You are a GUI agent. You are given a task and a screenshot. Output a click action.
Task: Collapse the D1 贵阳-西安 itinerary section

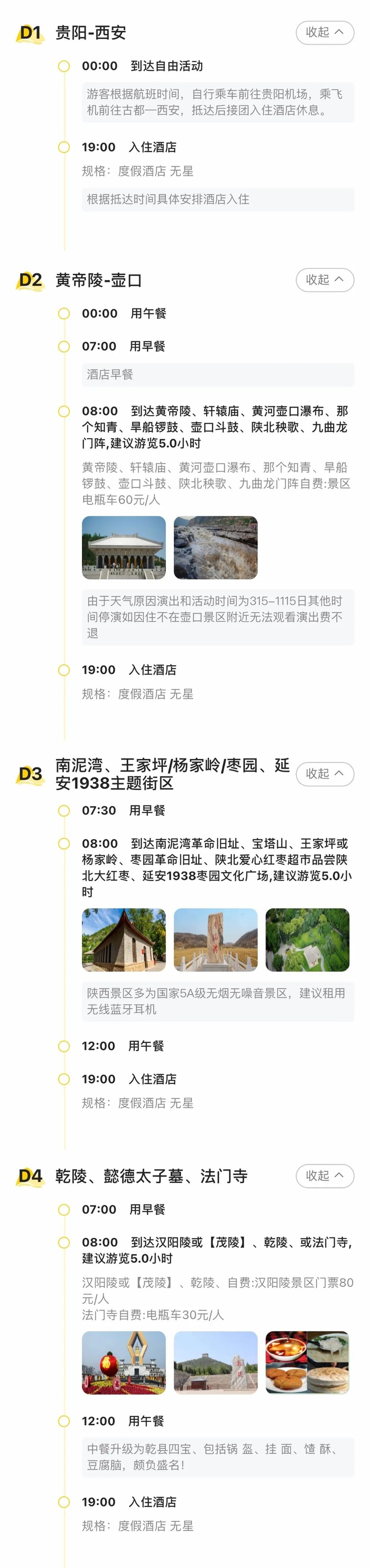(325, 32)
